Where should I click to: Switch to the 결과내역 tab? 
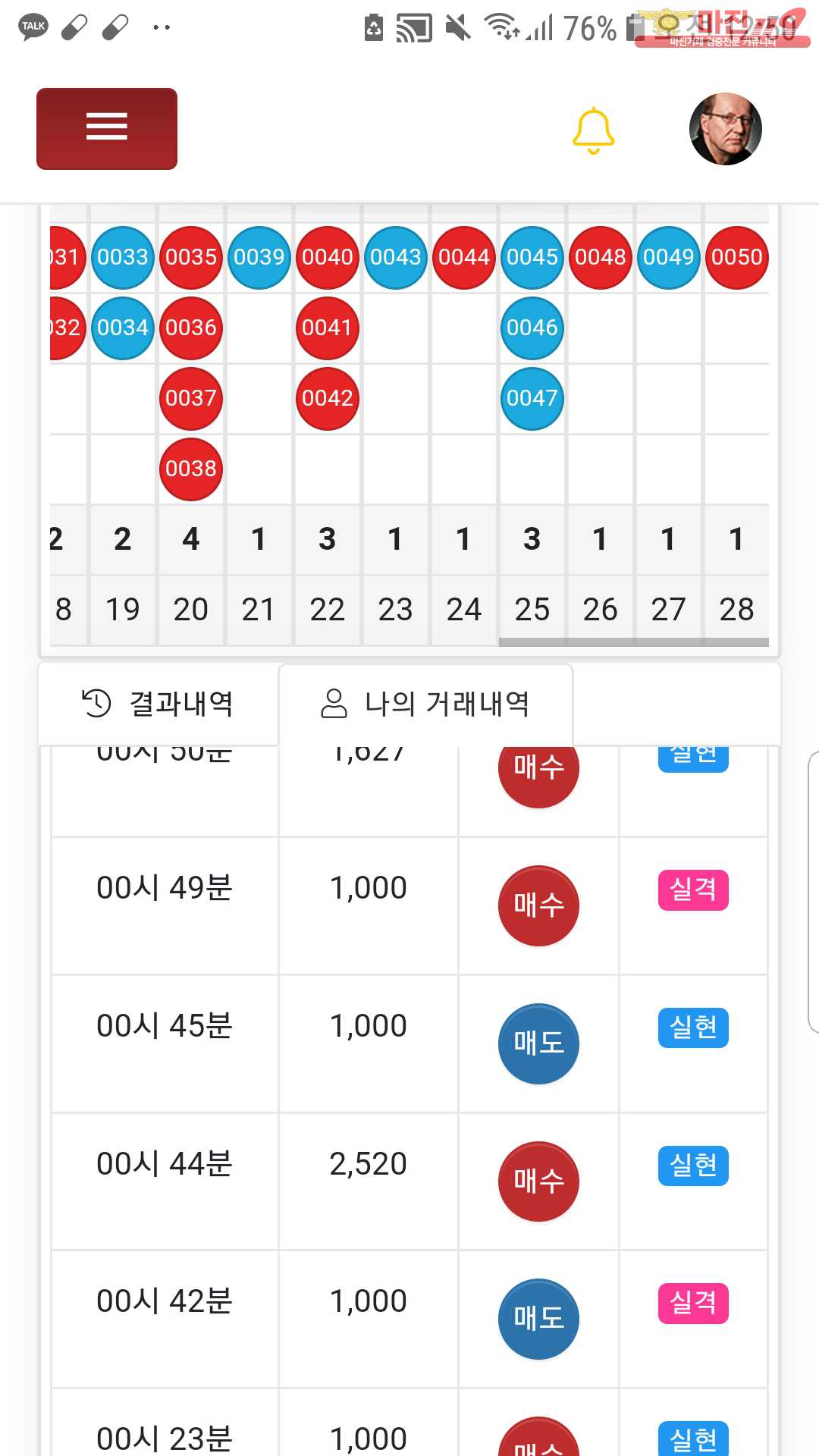pyautogui.click(x=158, y=704)
